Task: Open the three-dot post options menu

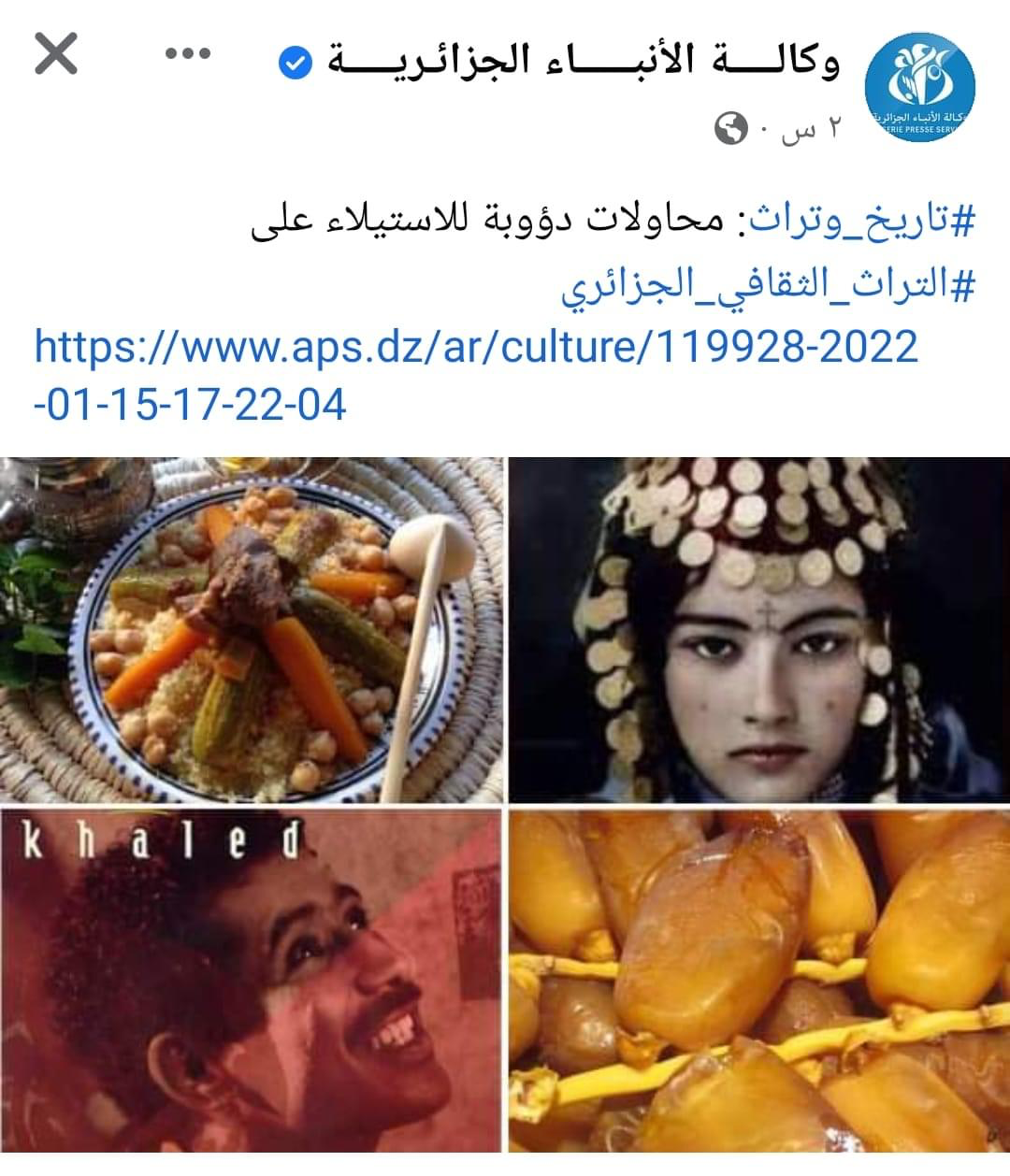Action: (187, 54)
